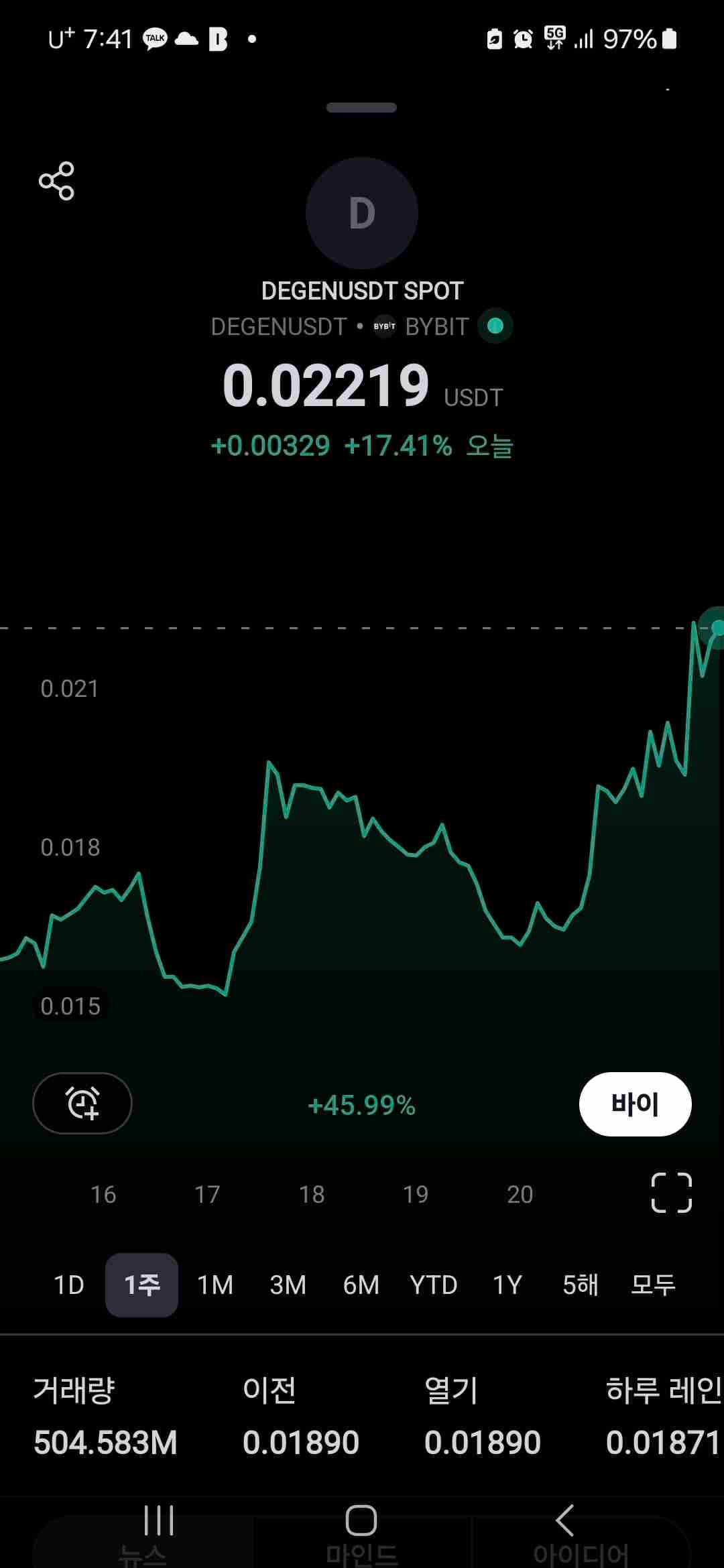
Task: View the 1Y price history
Action: pos(507,1285)
